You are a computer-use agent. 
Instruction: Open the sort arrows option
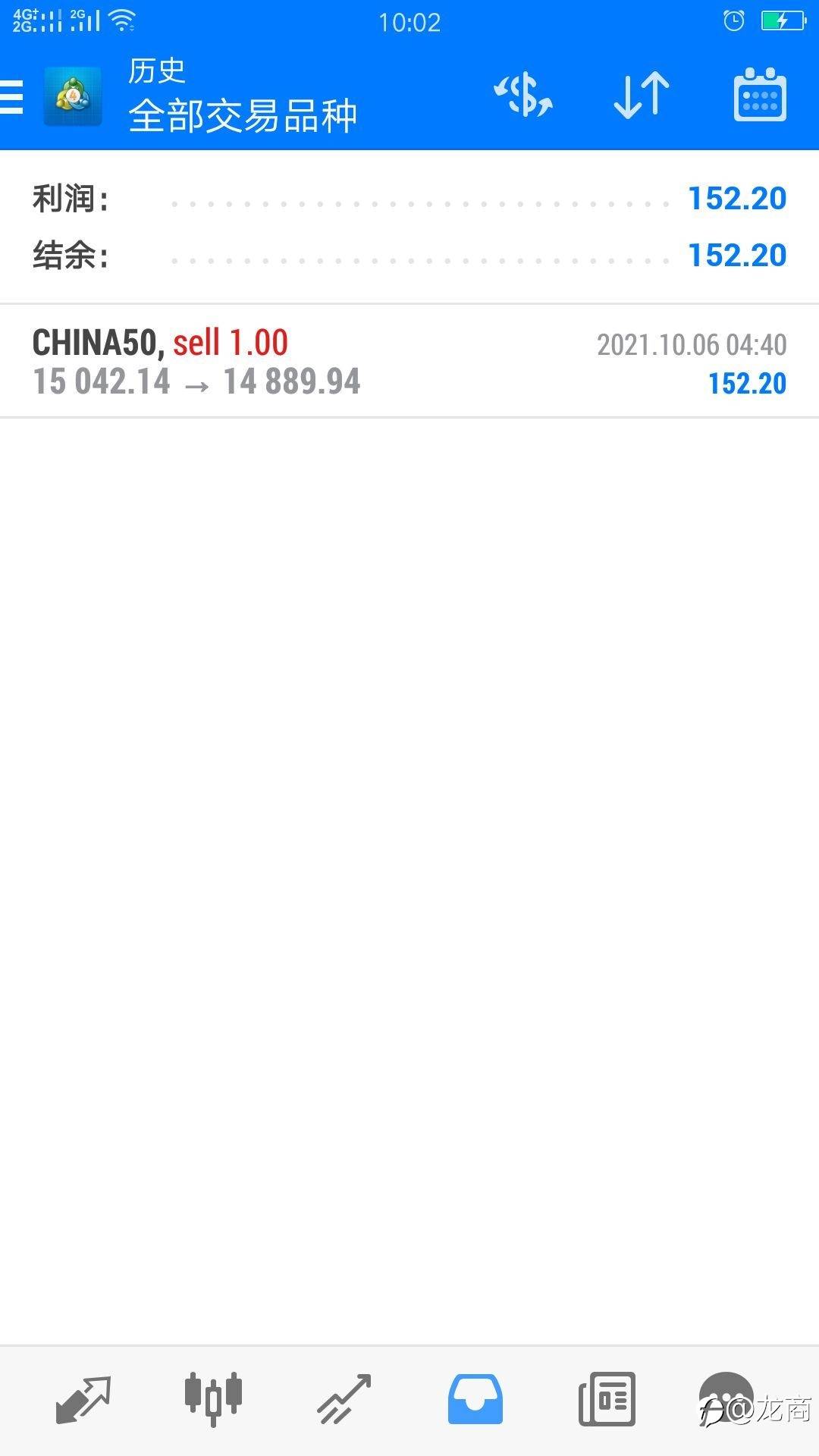click(x=642, y=96)
